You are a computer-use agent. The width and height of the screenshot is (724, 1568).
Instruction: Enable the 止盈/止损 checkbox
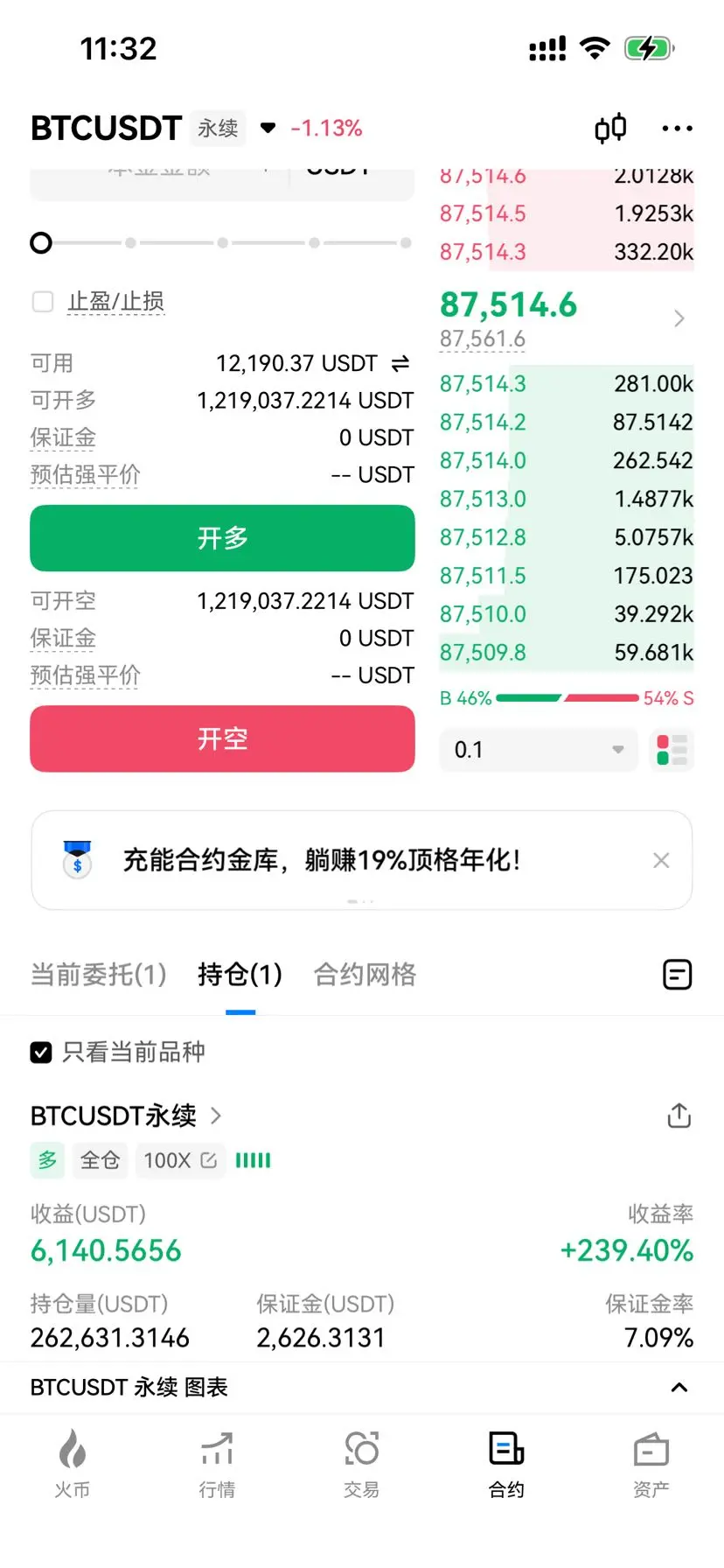pyautogui.click(x=42, y=302)
